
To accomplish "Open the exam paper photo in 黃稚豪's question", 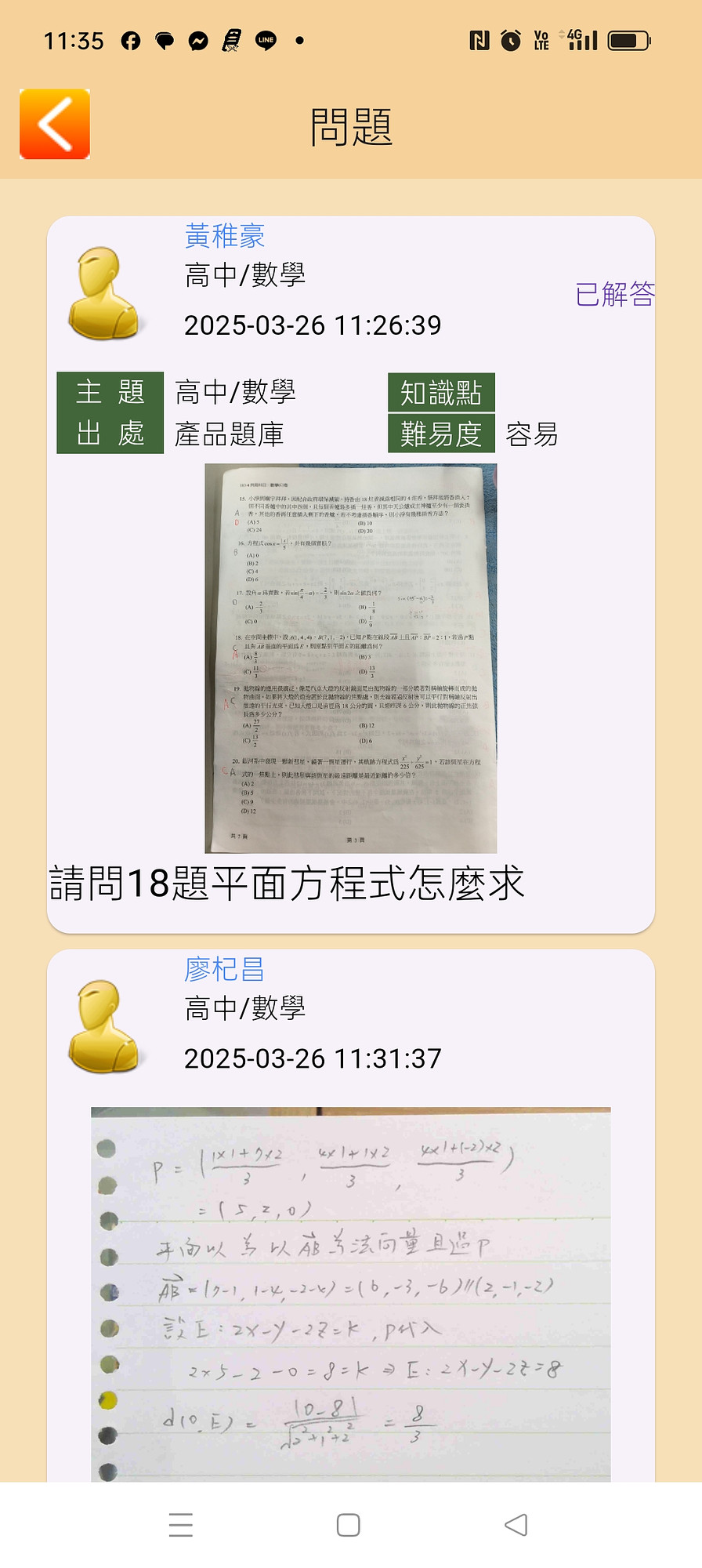I will point(350,658).
